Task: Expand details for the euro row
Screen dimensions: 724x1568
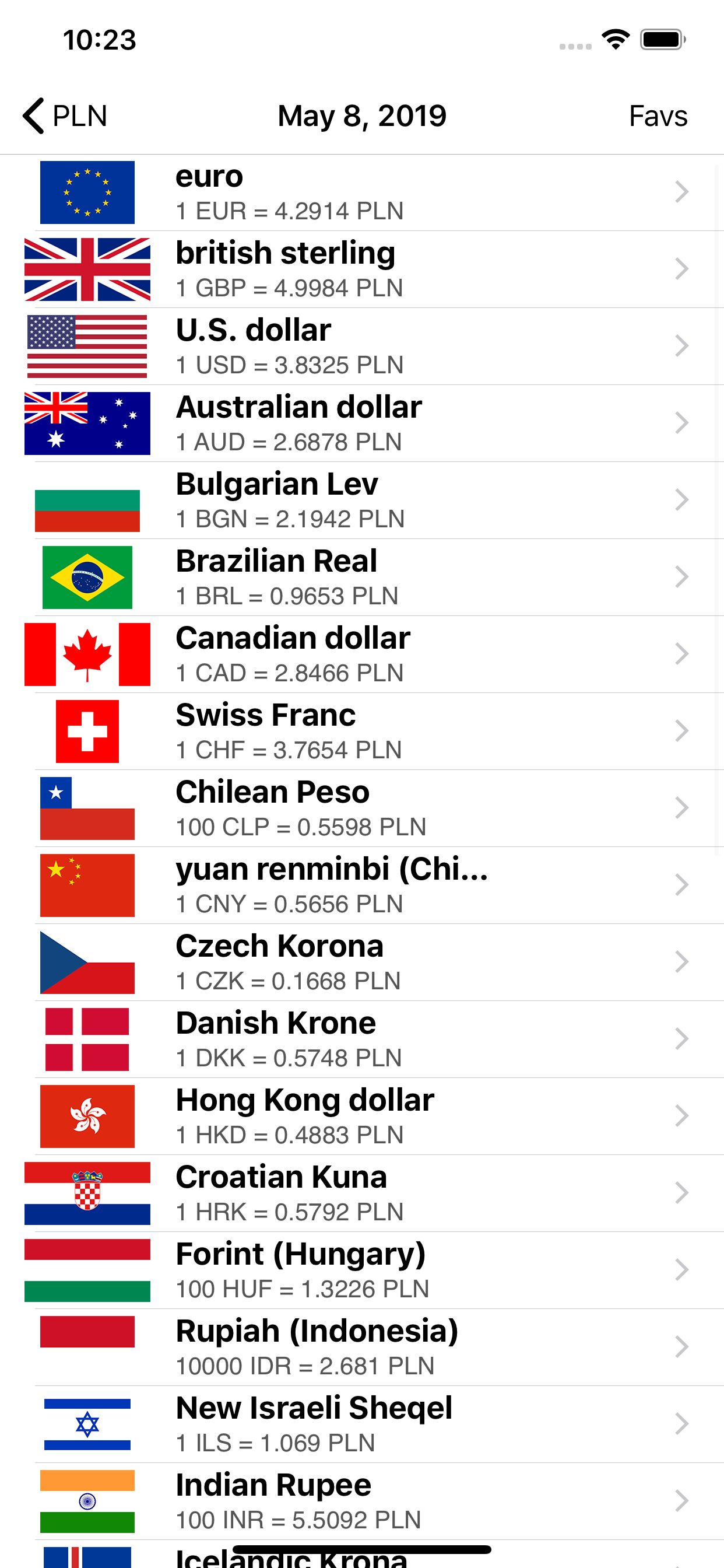Action: (681, 192)
